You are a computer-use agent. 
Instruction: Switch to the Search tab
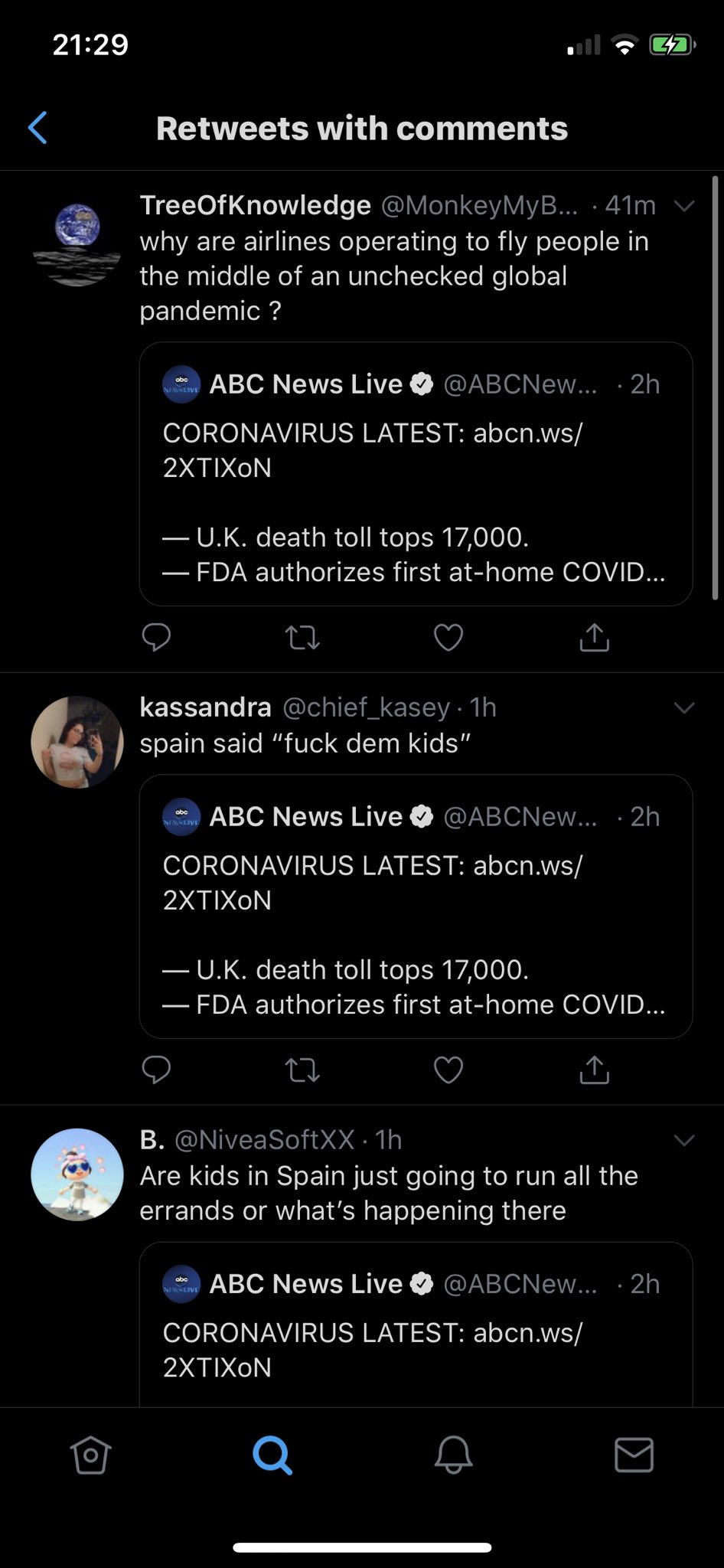(x=272, y=1455)
